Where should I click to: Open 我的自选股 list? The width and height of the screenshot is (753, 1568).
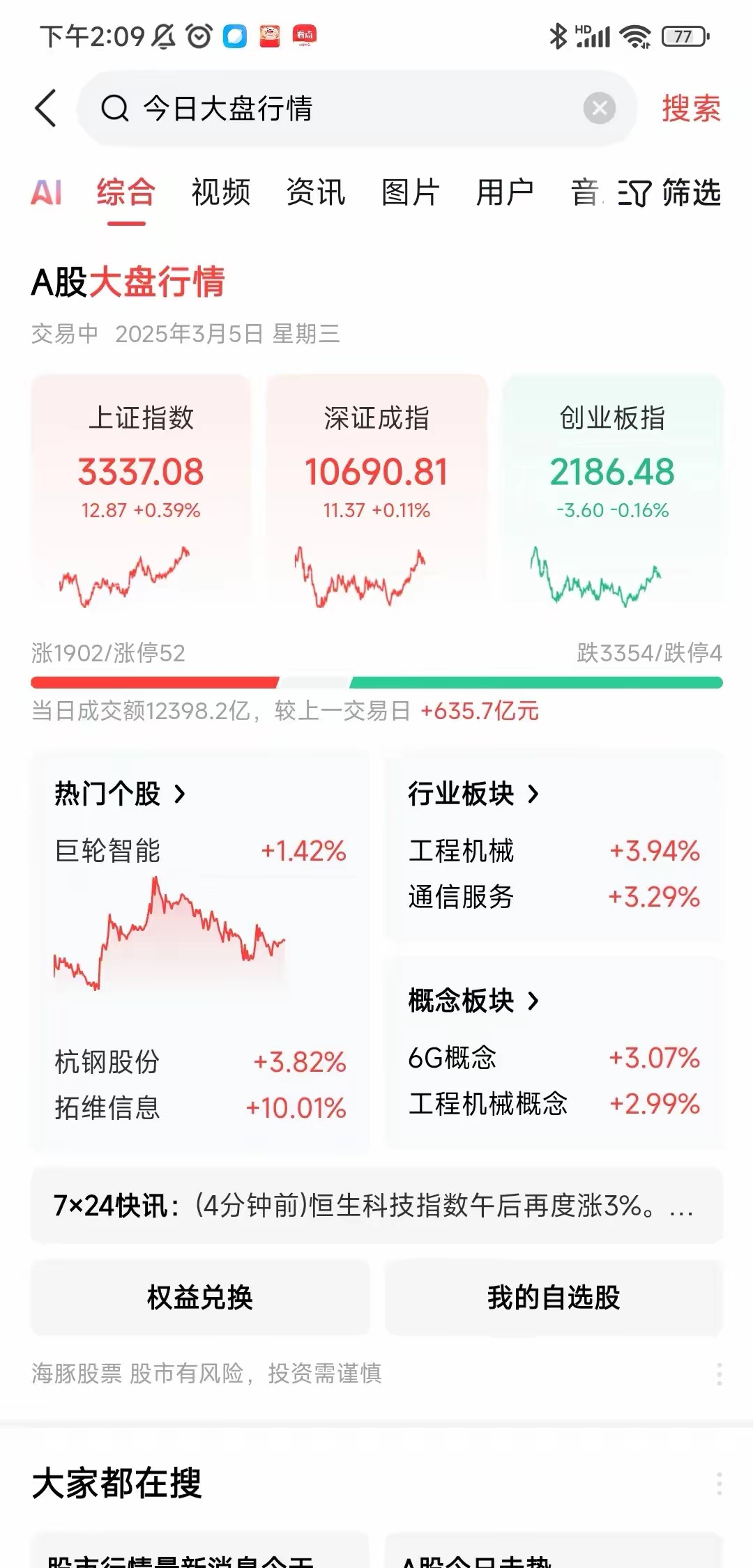point(552,1296)
